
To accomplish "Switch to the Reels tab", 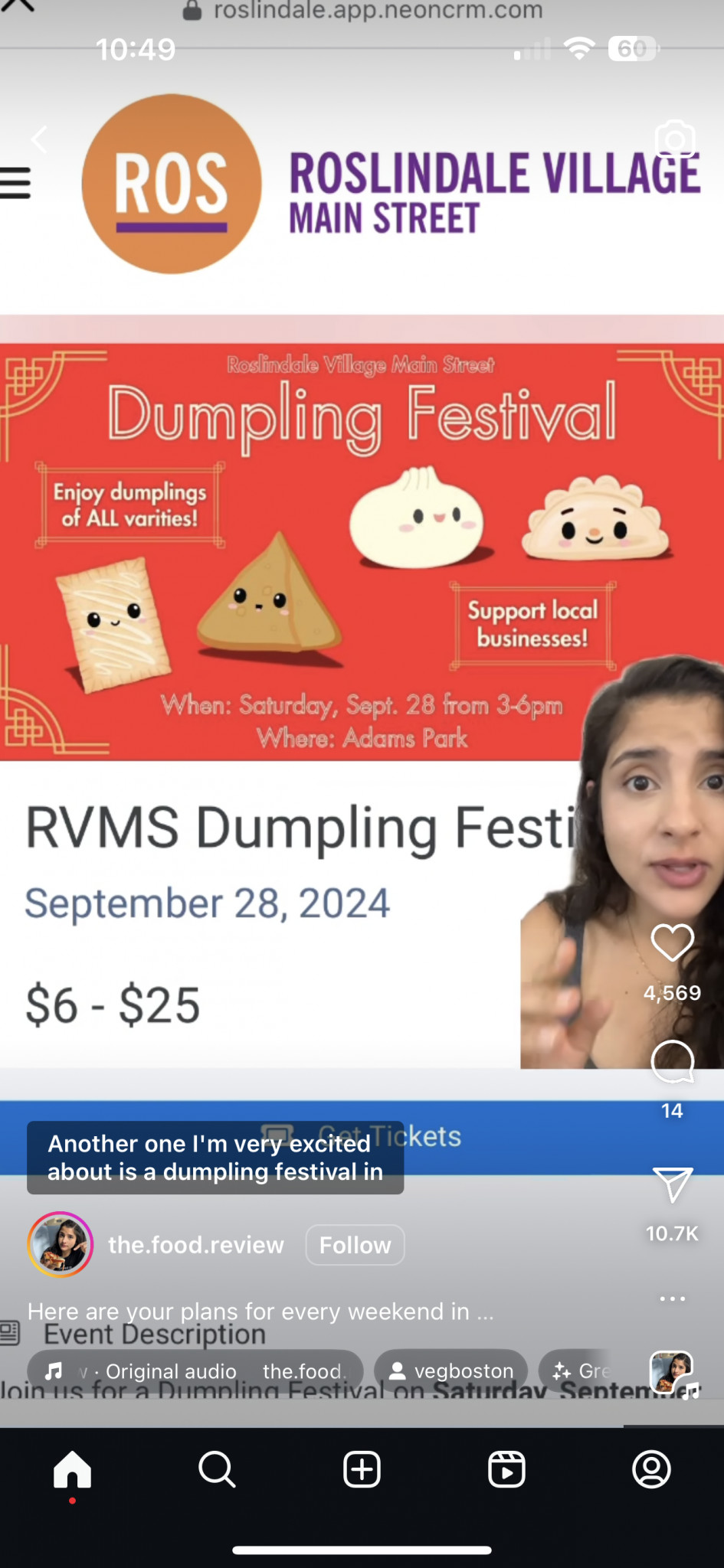I will coord(506,1469).
